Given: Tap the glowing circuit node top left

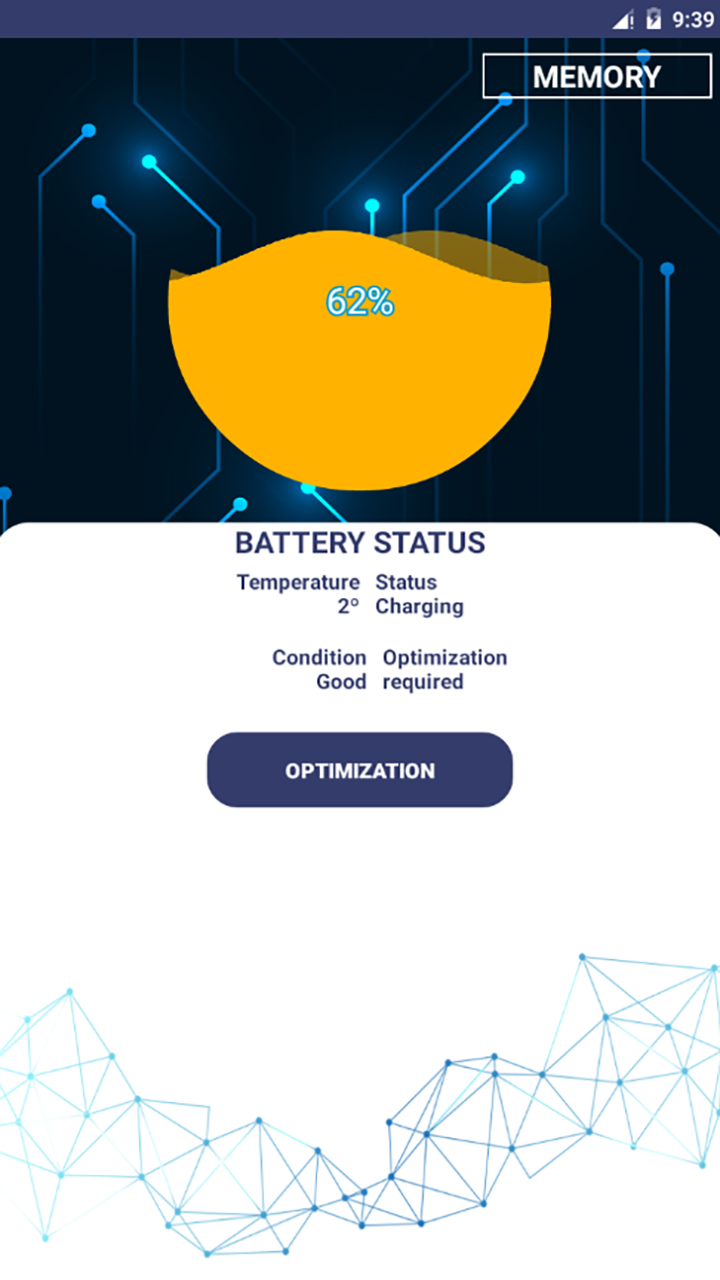Looking at the screenshot, I should click(150, 159).
